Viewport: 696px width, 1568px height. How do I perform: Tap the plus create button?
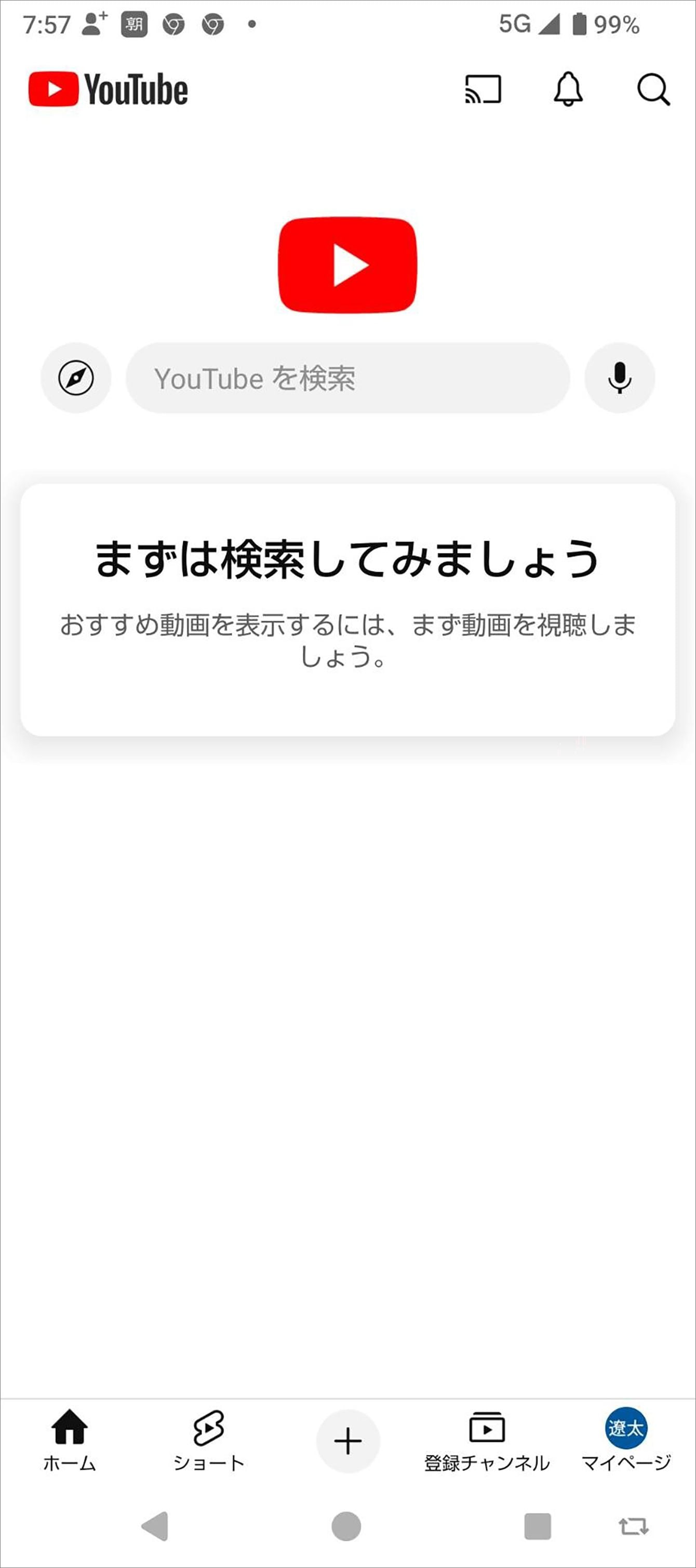pyautogui.click(x=348, y=1441)
